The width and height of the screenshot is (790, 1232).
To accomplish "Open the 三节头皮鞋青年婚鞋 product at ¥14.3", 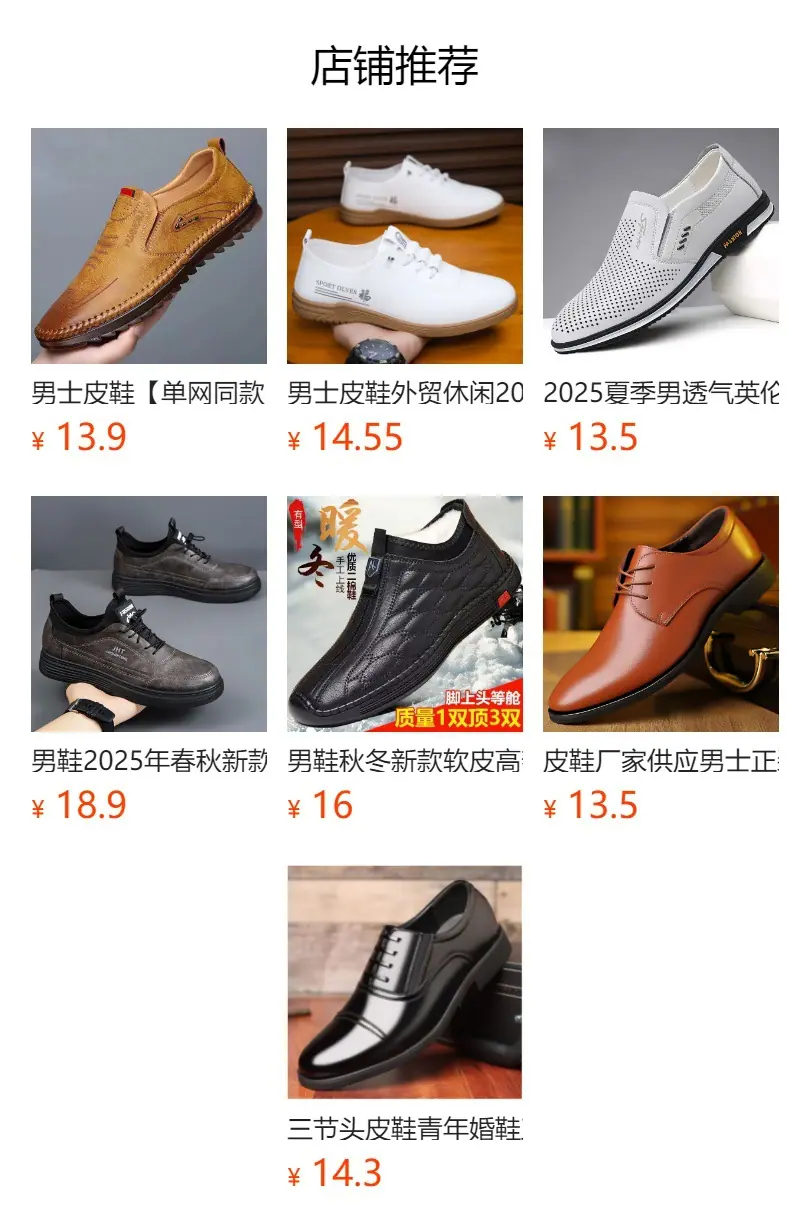I will 405,1028.
